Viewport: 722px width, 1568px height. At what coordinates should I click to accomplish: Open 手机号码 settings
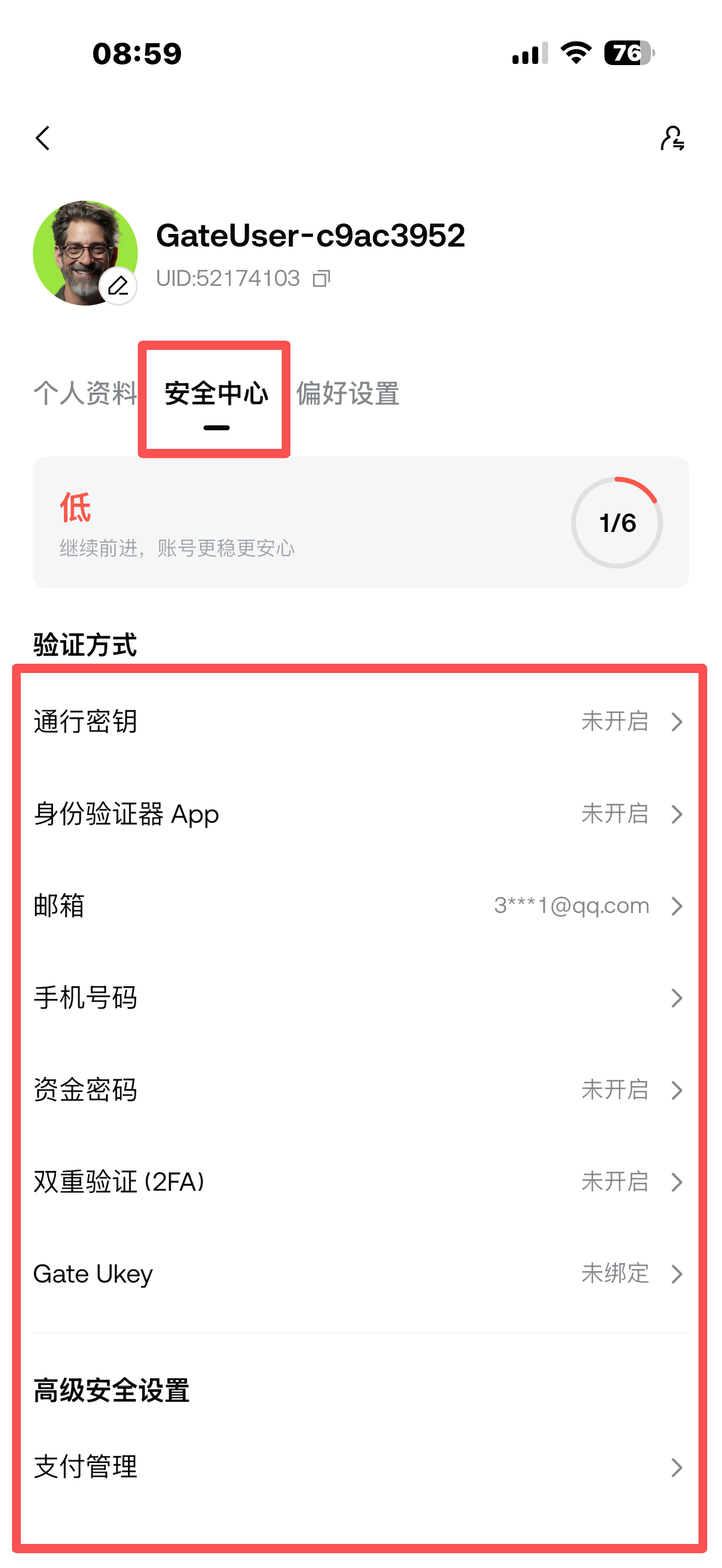tap(360, 998)
